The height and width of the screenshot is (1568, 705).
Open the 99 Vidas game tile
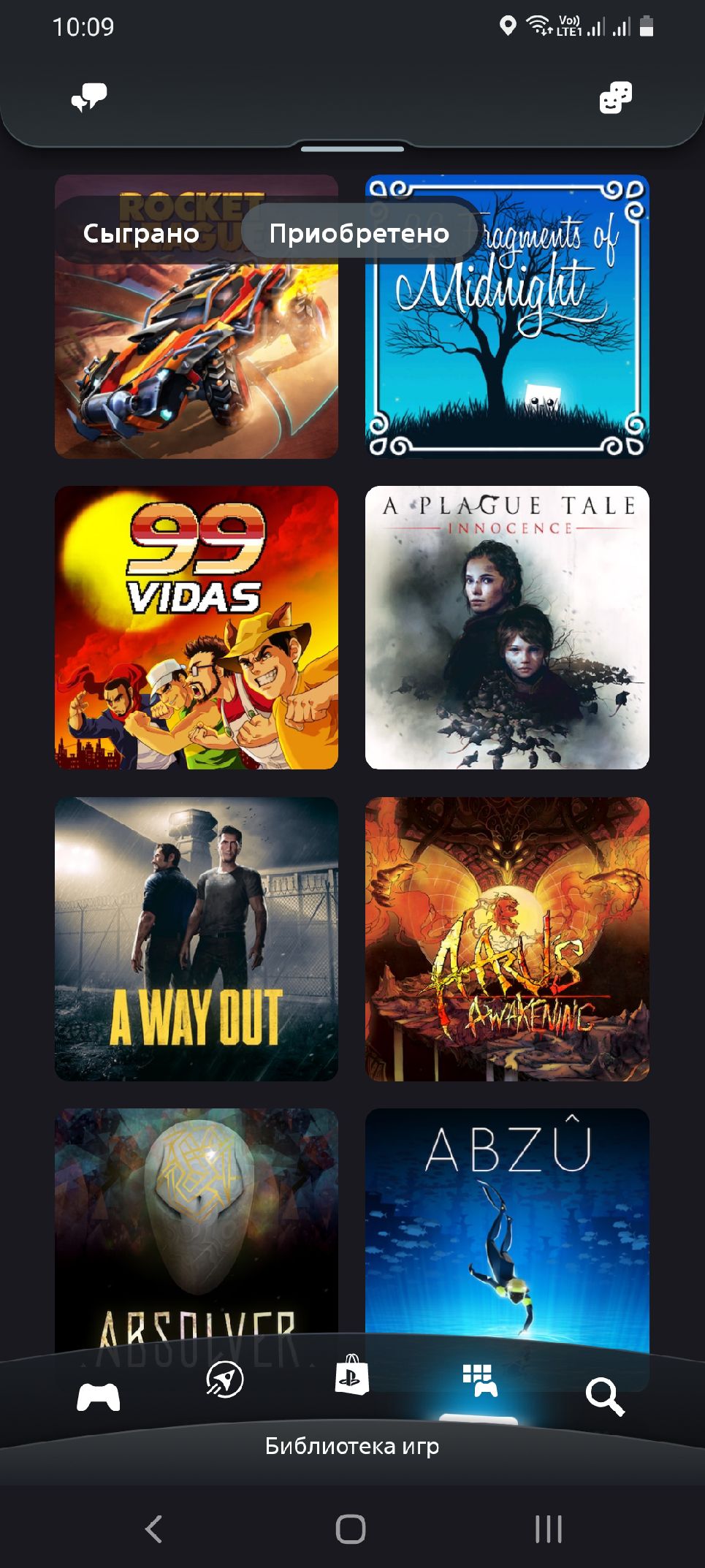(197, 628)
